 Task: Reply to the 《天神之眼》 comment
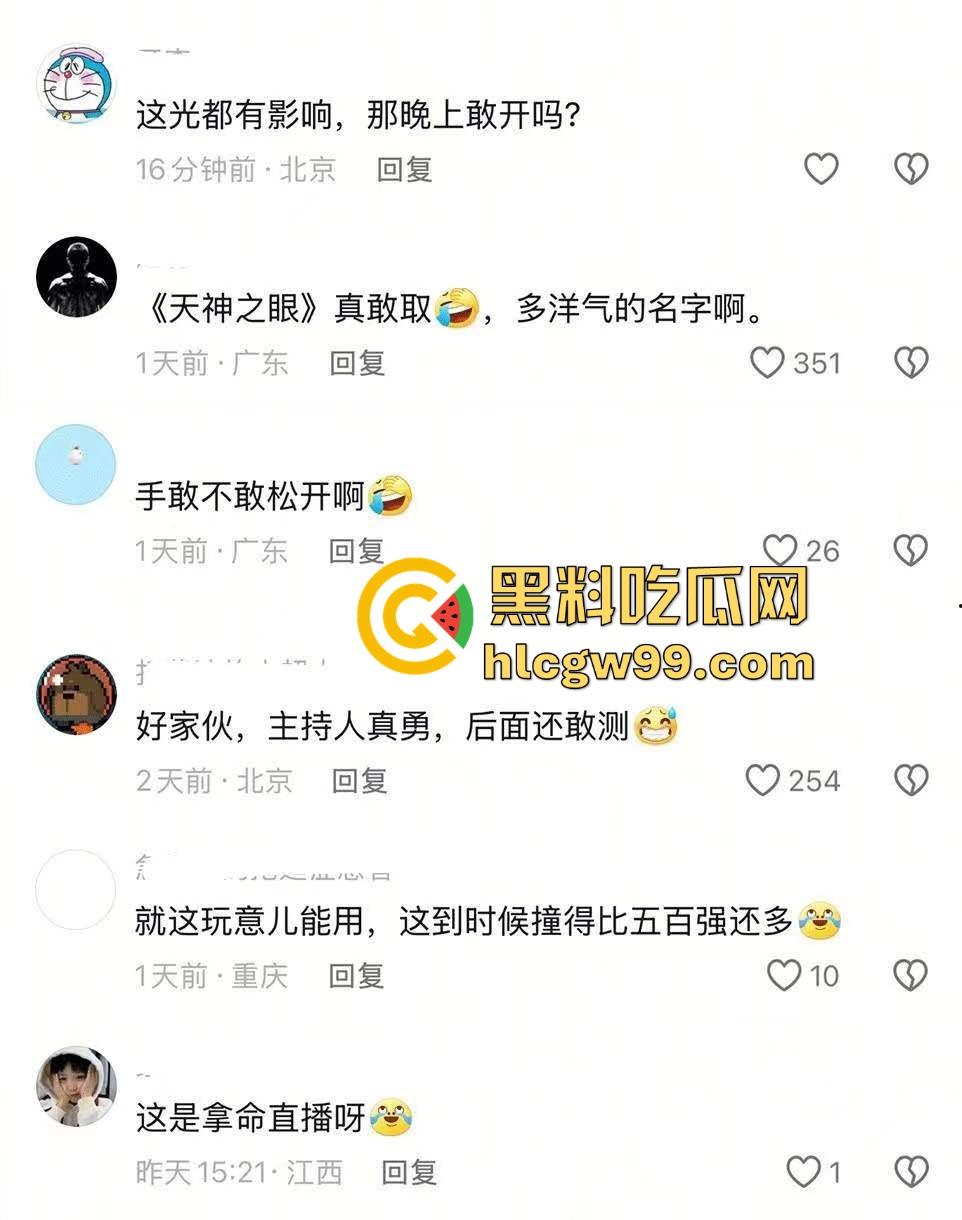[x=357, y=363]
